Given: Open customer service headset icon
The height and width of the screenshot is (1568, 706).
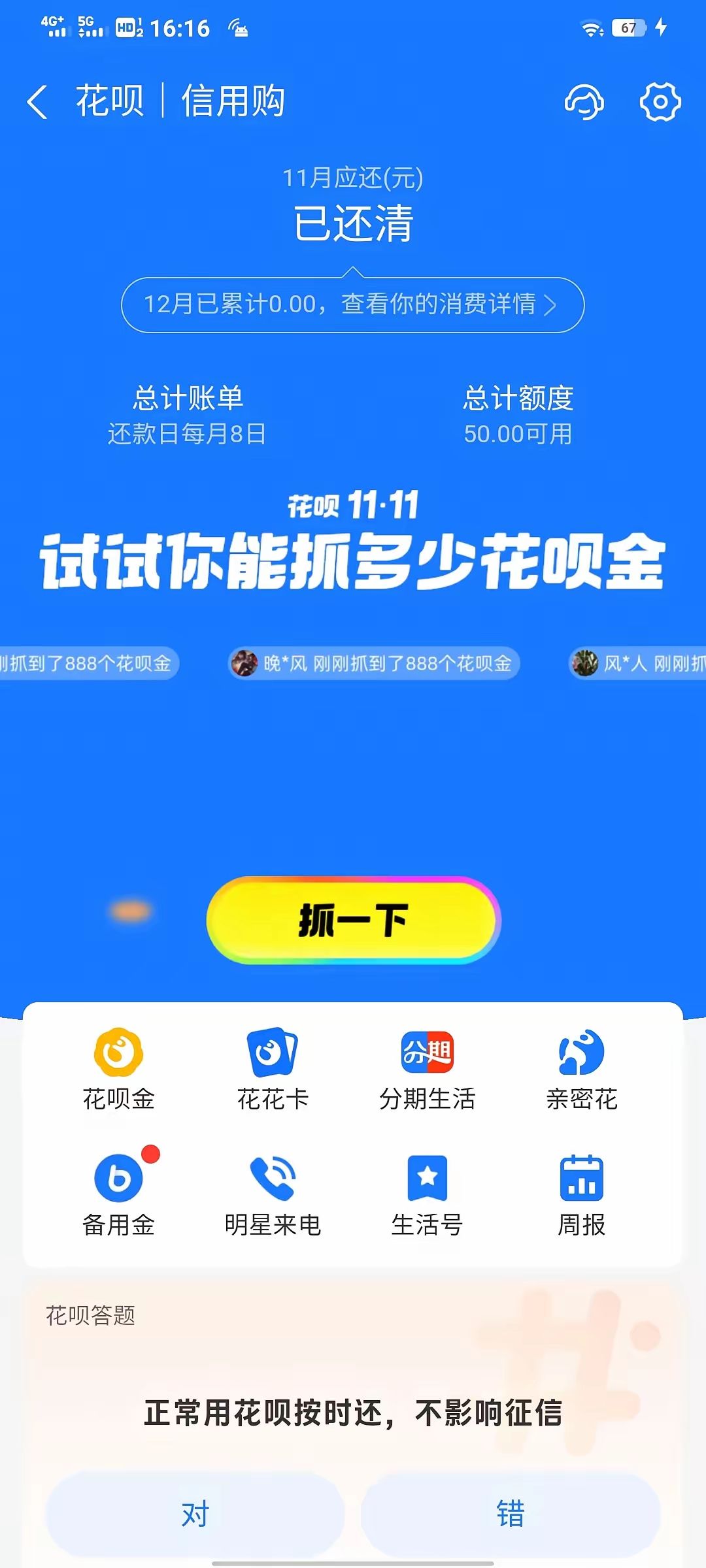Looking at the screenshot, I should (x=584, y=103).
